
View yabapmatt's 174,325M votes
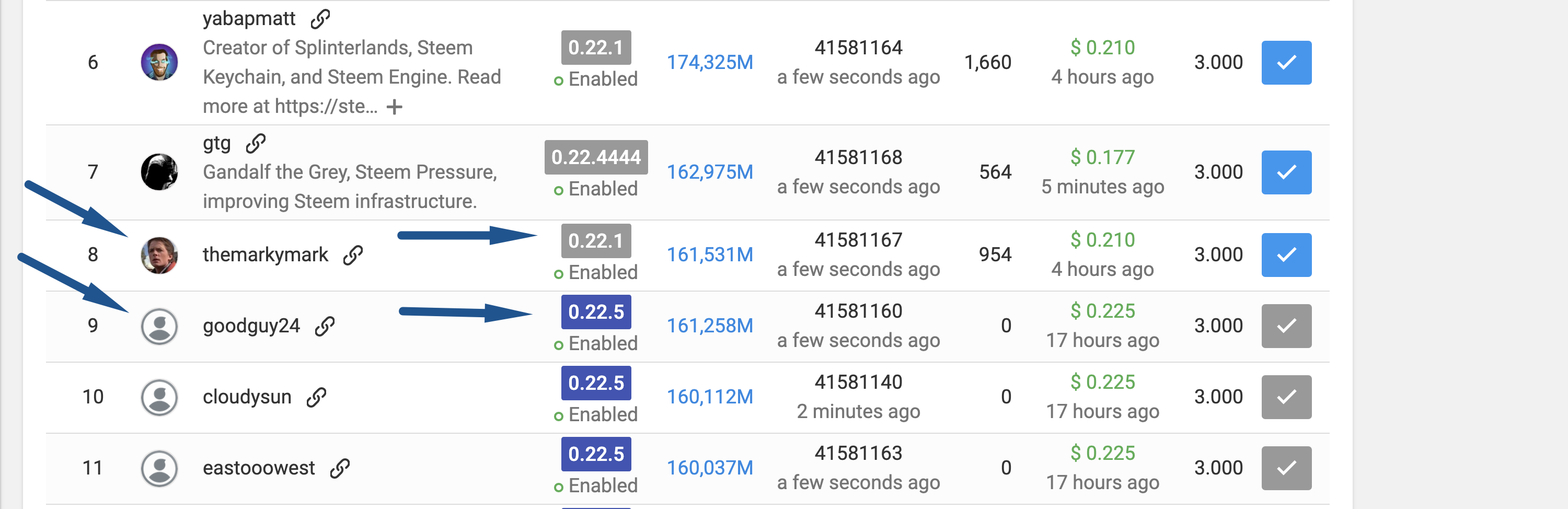point(710,63)
